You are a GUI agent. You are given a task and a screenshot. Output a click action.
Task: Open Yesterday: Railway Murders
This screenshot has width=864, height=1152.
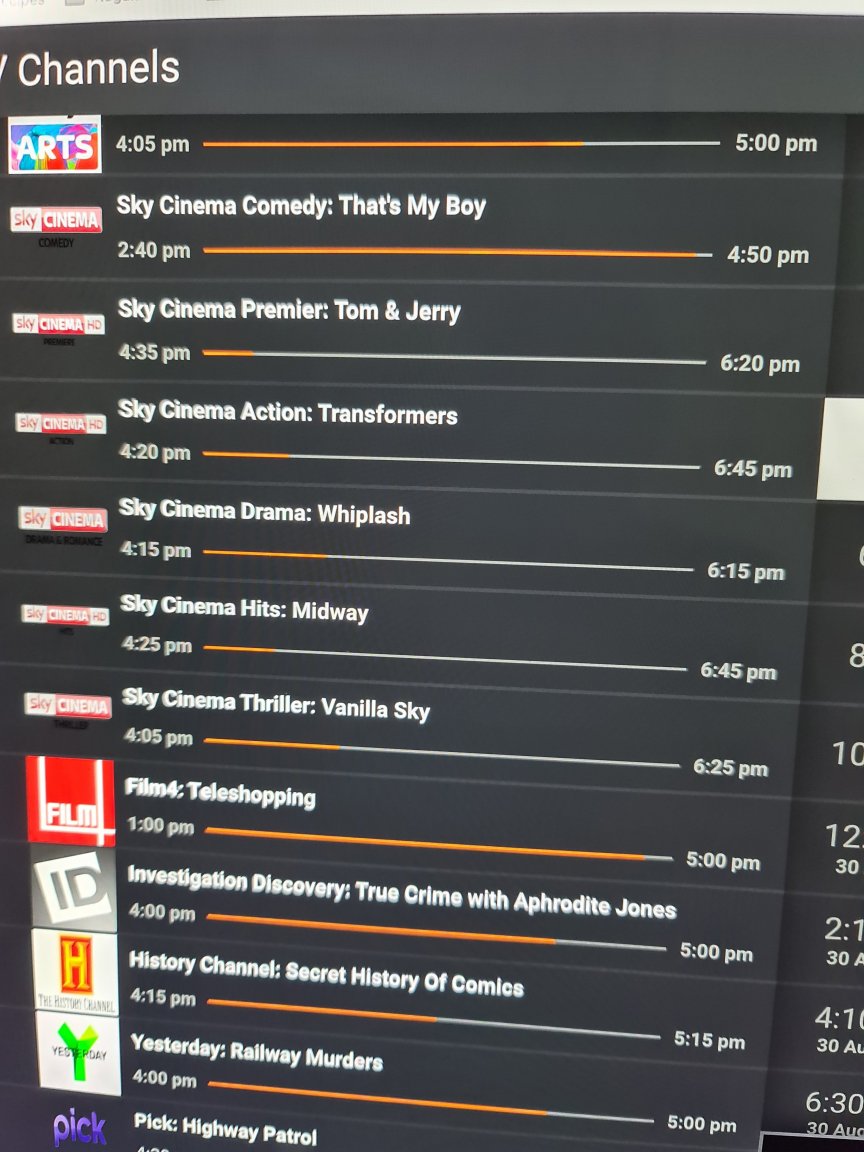pyautogui.click(x=257, y=1054)
